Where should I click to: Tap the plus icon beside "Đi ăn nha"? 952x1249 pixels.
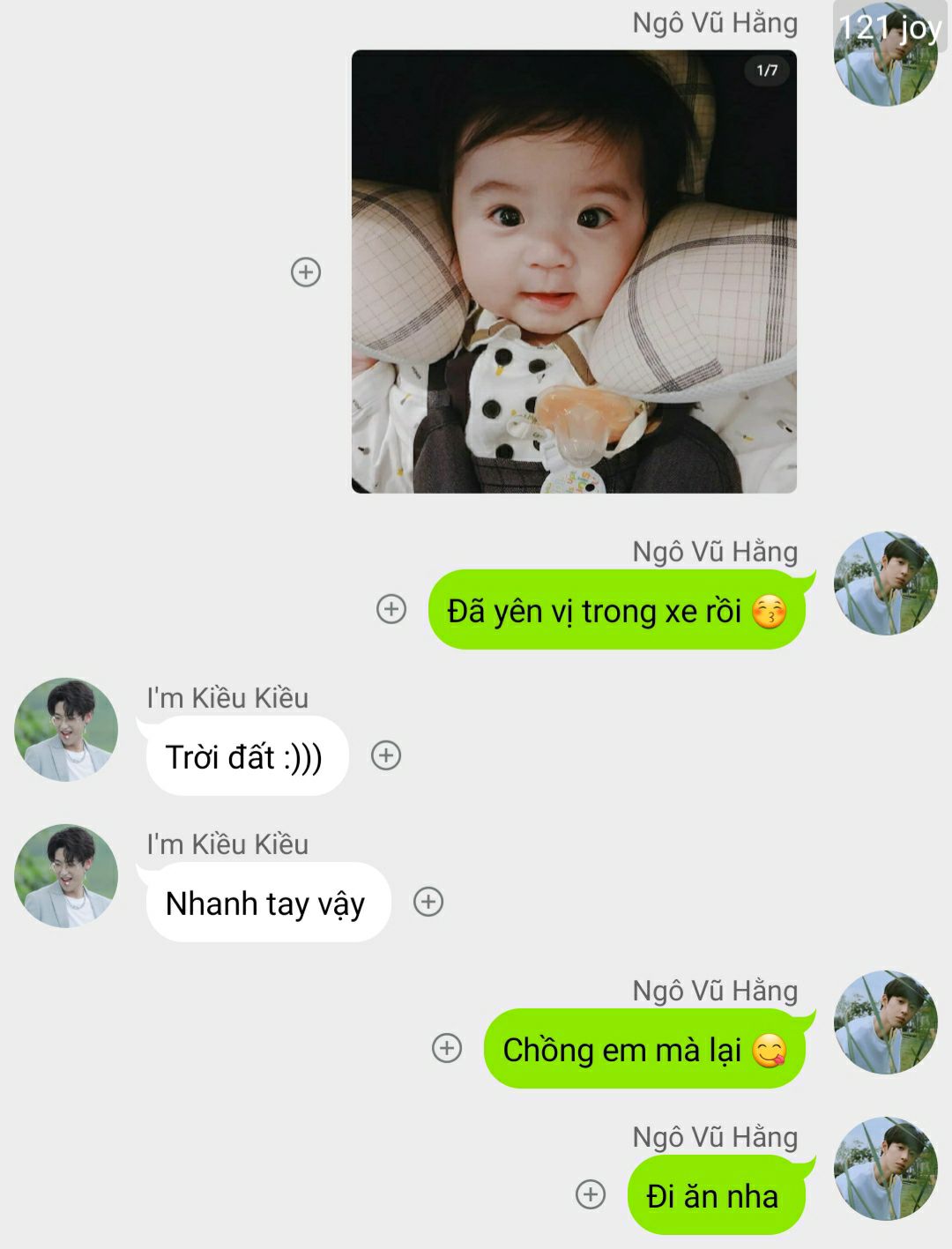[591, 1194]
